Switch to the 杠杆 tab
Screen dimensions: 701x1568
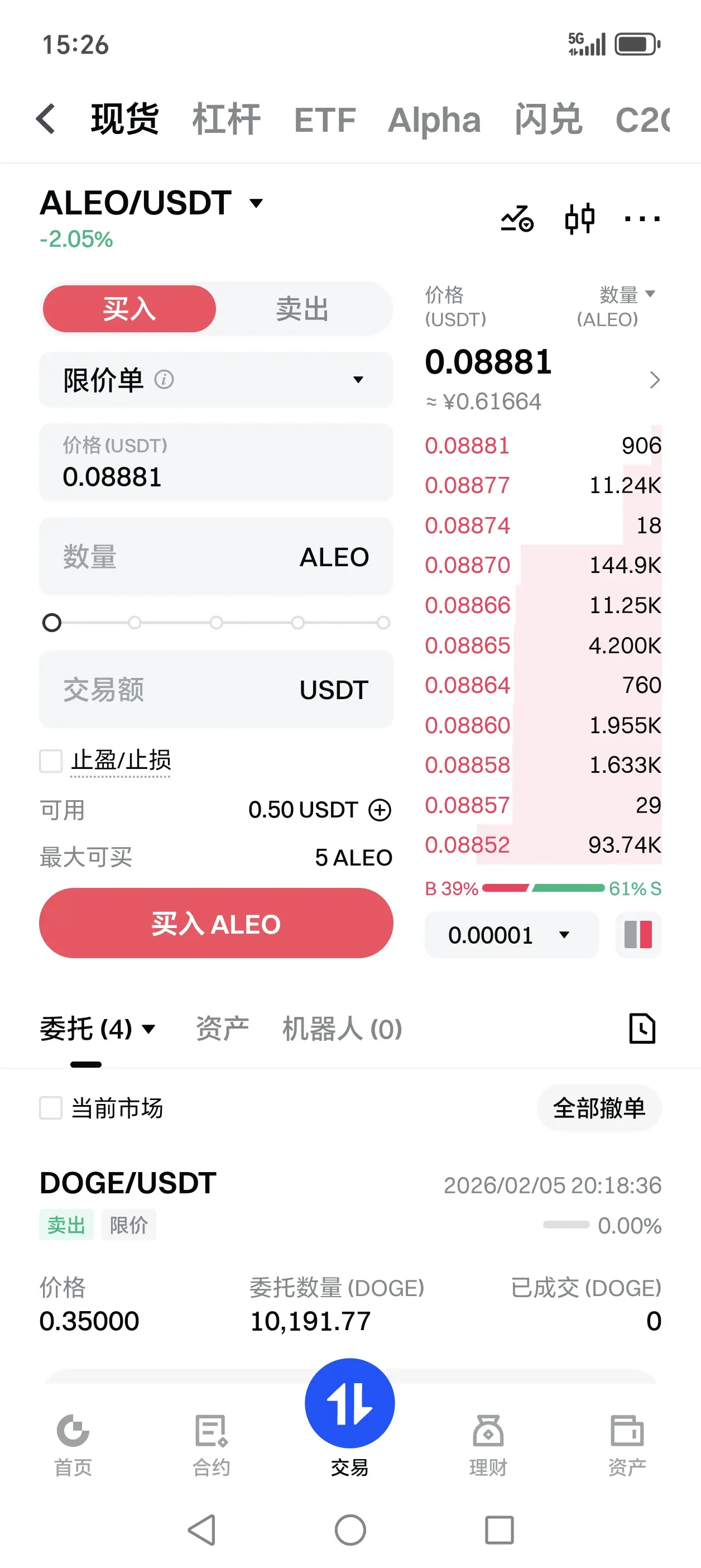coord(225,119)
